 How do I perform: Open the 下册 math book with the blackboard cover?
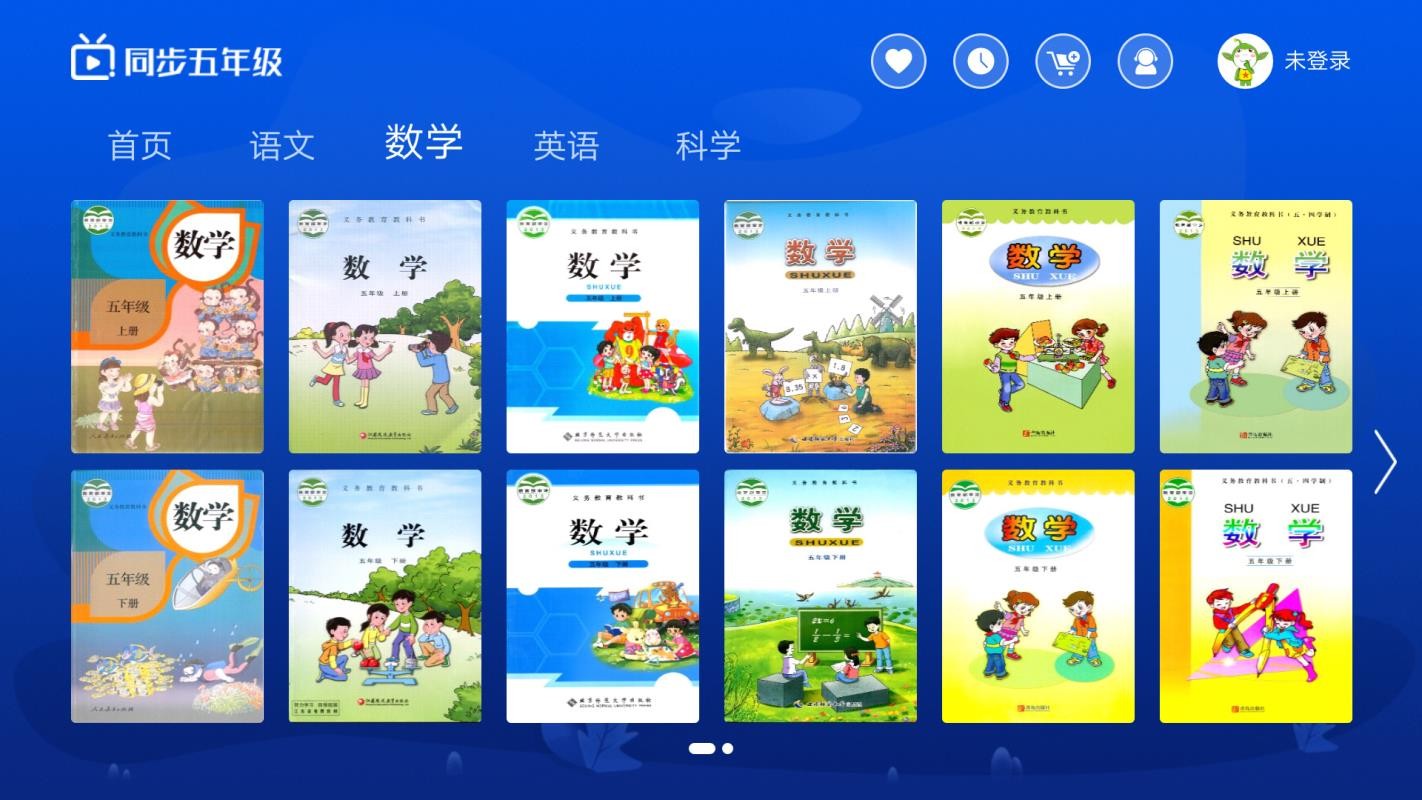click(x=820, y=596)
